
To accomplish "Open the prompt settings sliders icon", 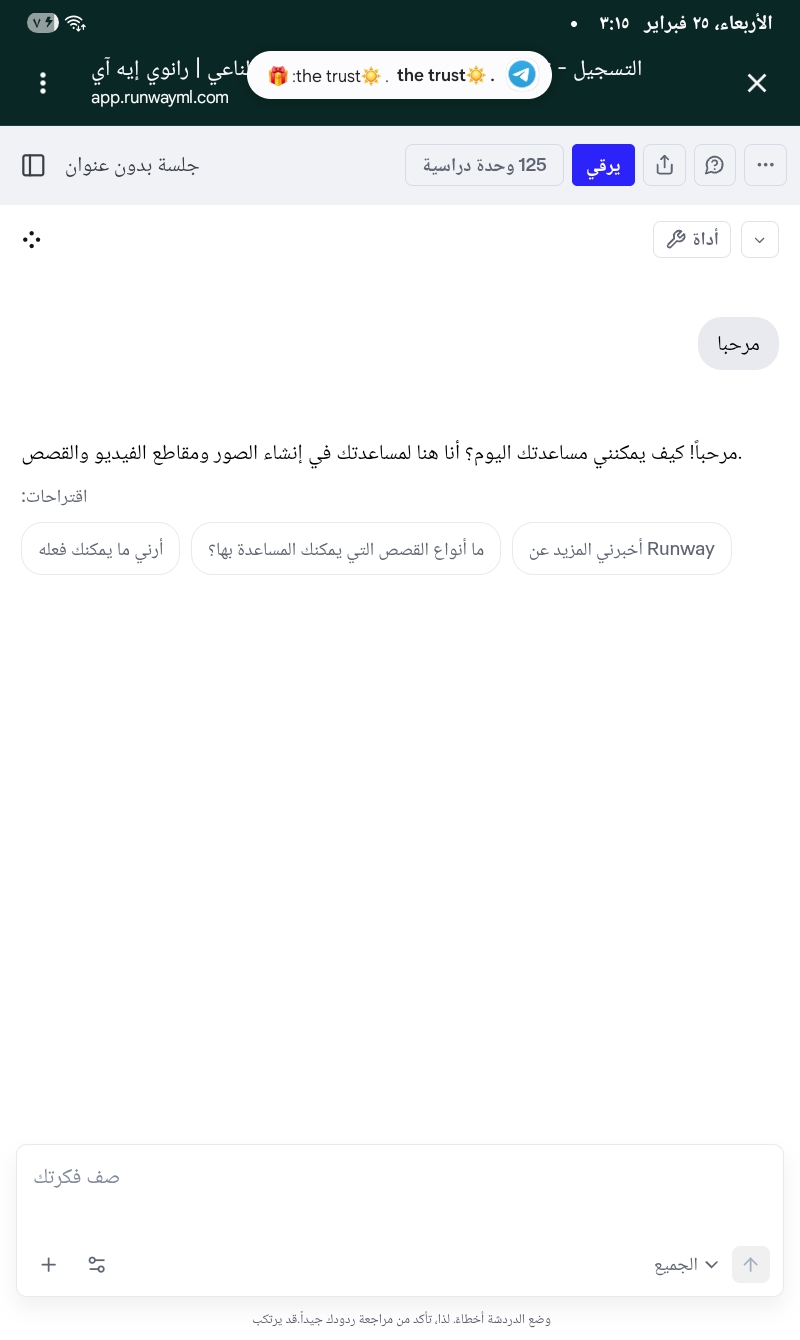I will (97, 1264).
